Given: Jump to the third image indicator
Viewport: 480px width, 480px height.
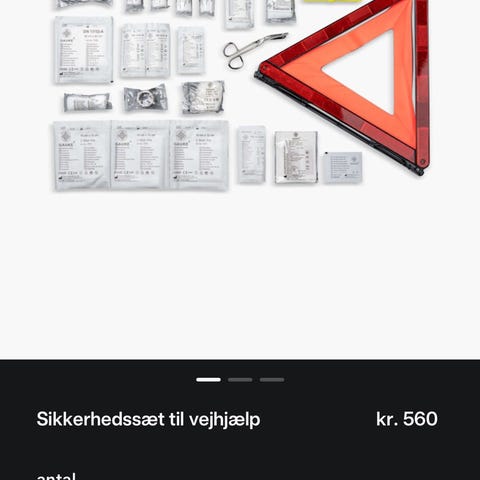Looking at the screenshot, I should click(x=272, y=380).
